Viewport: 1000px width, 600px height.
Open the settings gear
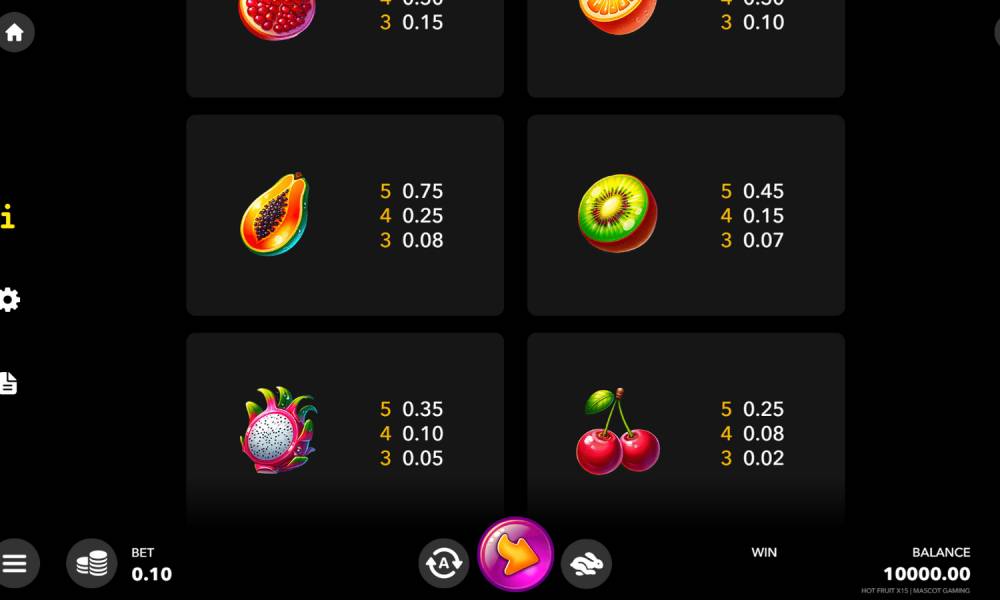click(9, 299)
